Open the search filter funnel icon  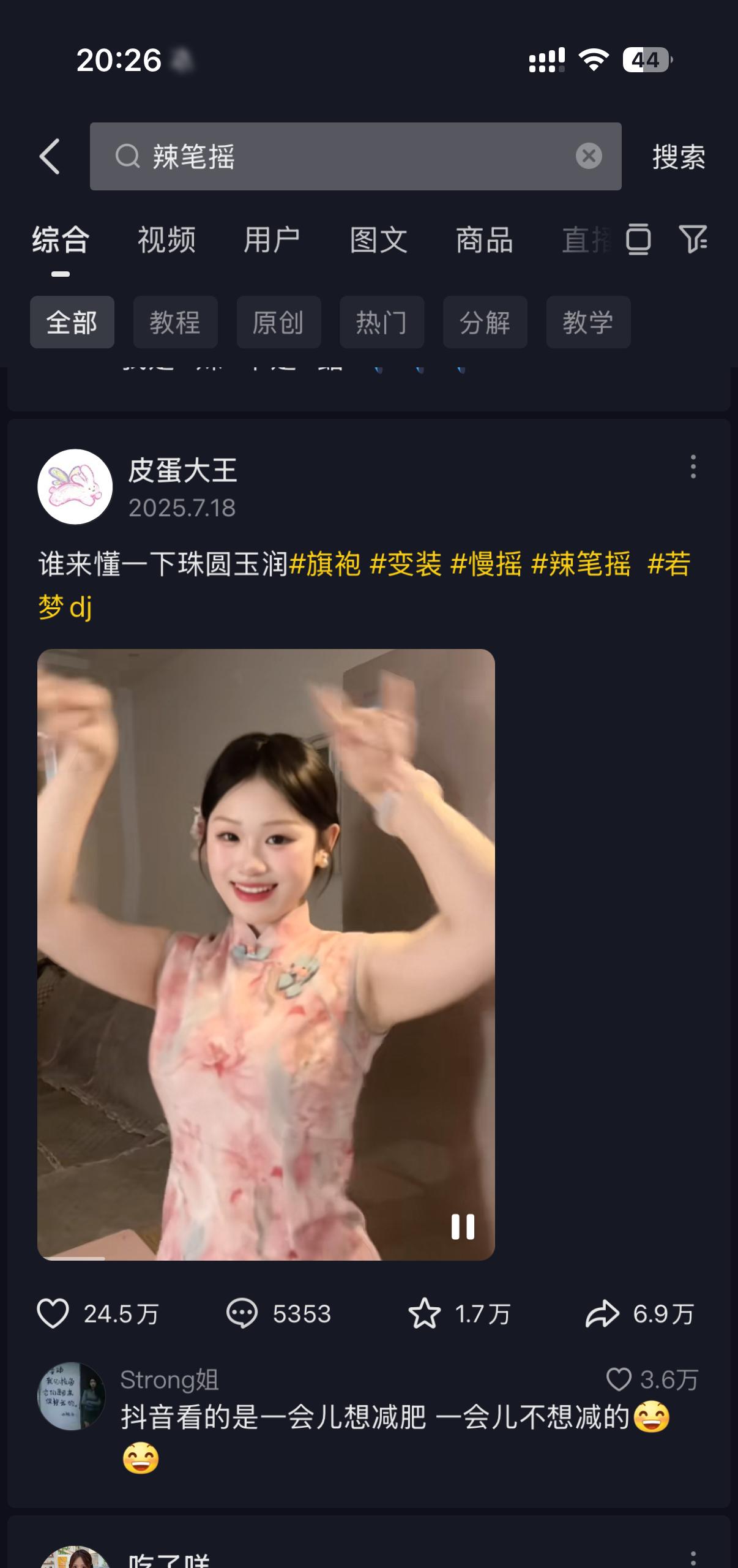coord(693,239)
